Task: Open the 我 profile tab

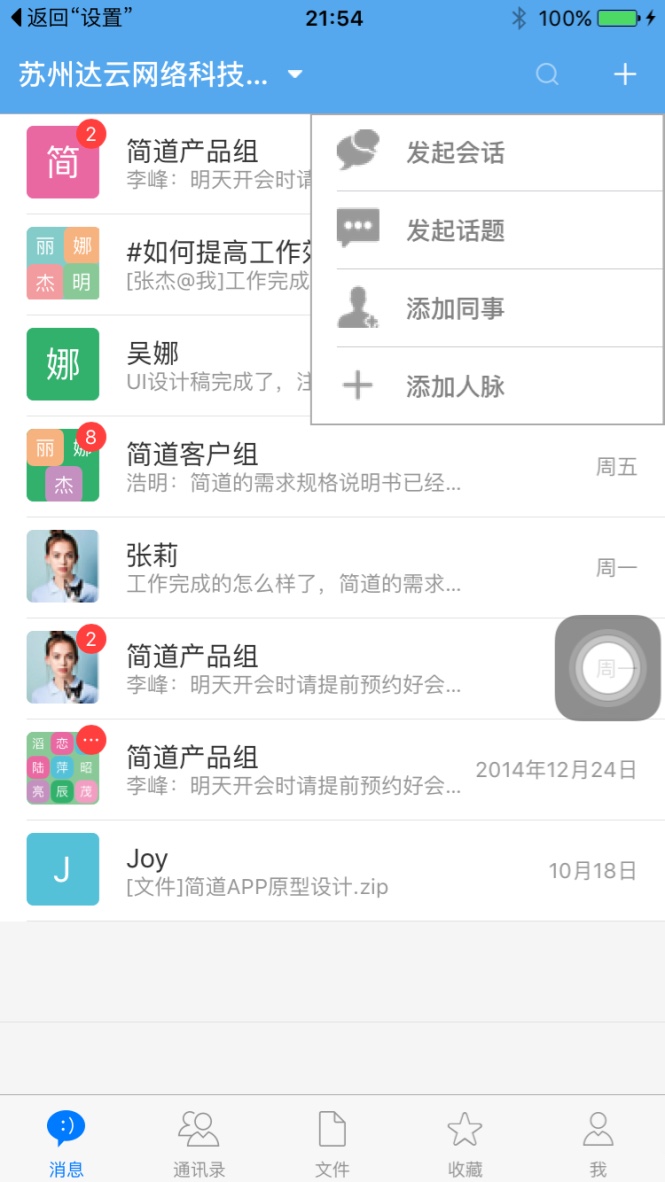Action: (598, 1144)
